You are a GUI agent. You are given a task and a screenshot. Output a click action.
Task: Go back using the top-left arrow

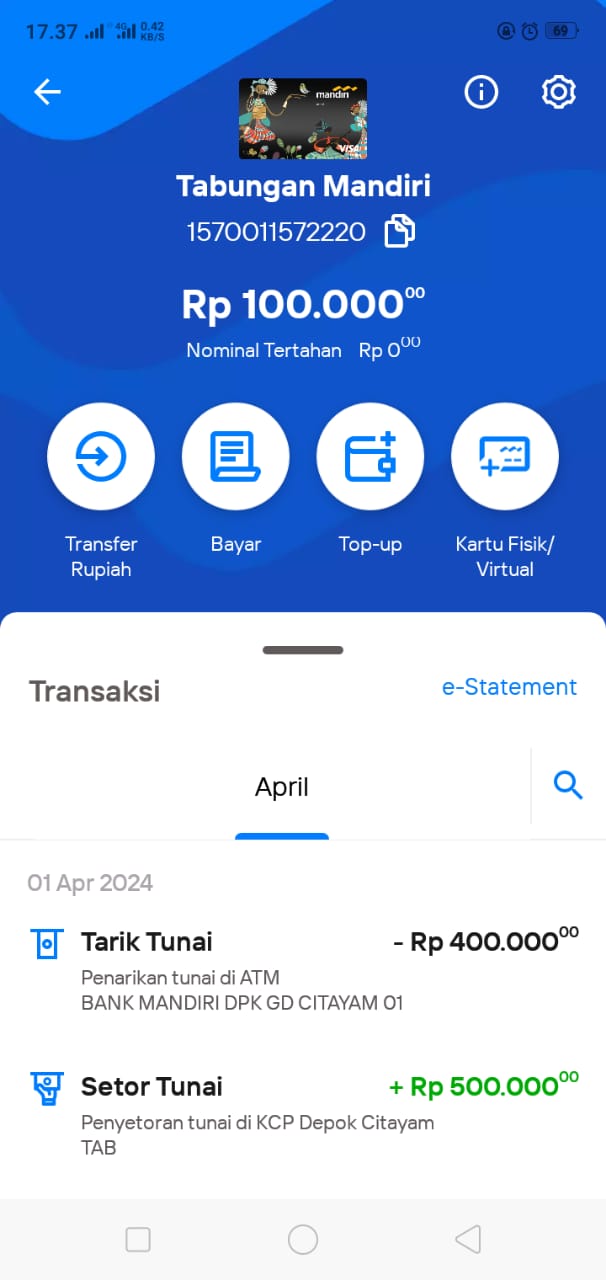click(x=47, y=92)
